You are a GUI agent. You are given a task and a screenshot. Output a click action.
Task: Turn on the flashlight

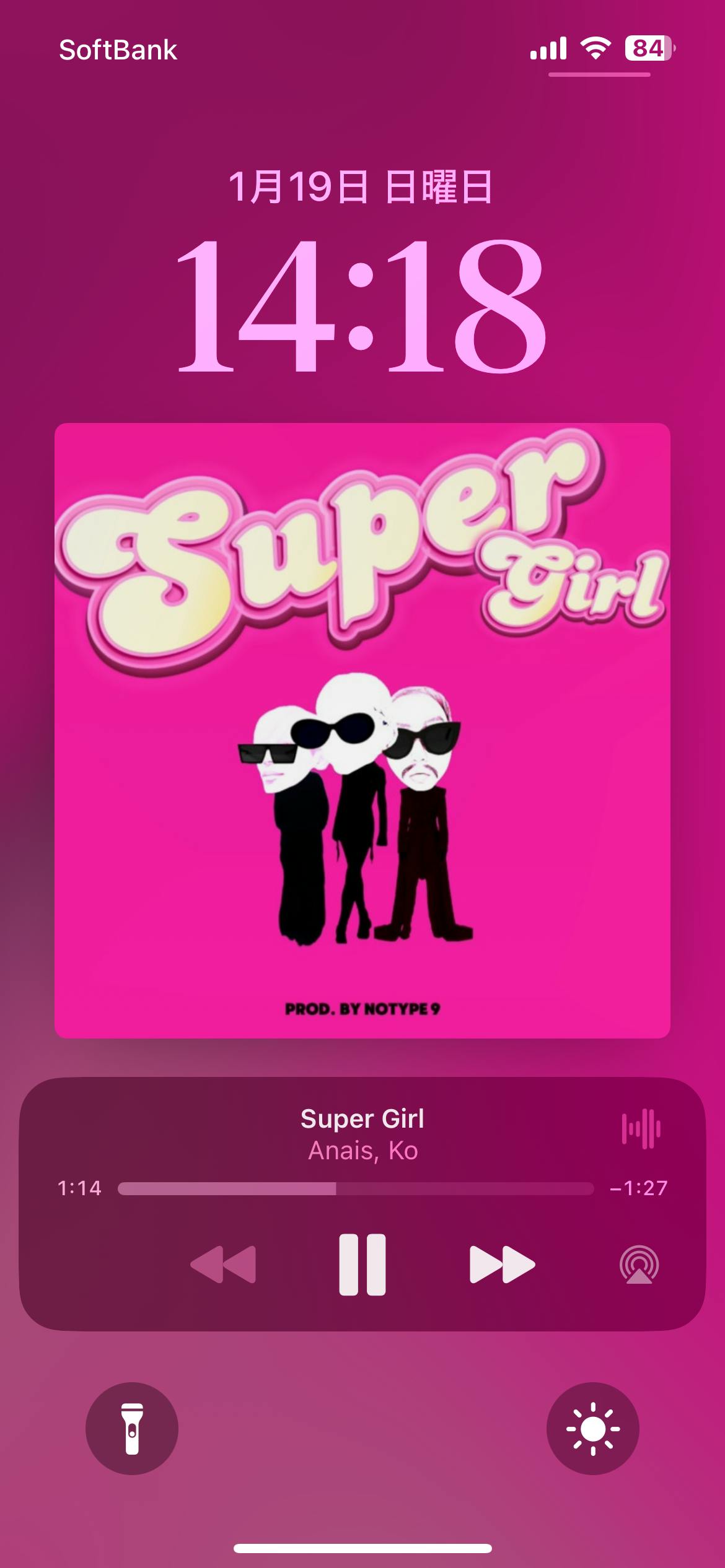[x=132, y=1428]
